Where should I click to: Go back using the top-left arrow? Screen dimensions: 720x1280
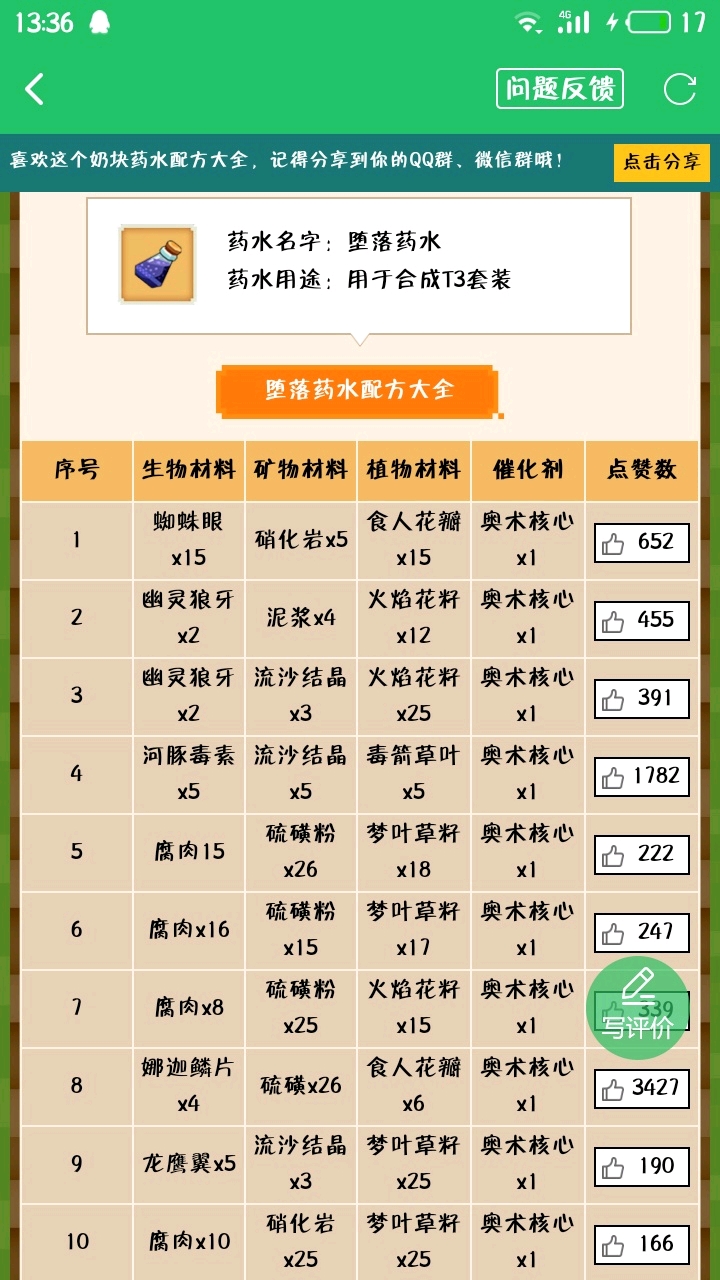pos(35,89)
